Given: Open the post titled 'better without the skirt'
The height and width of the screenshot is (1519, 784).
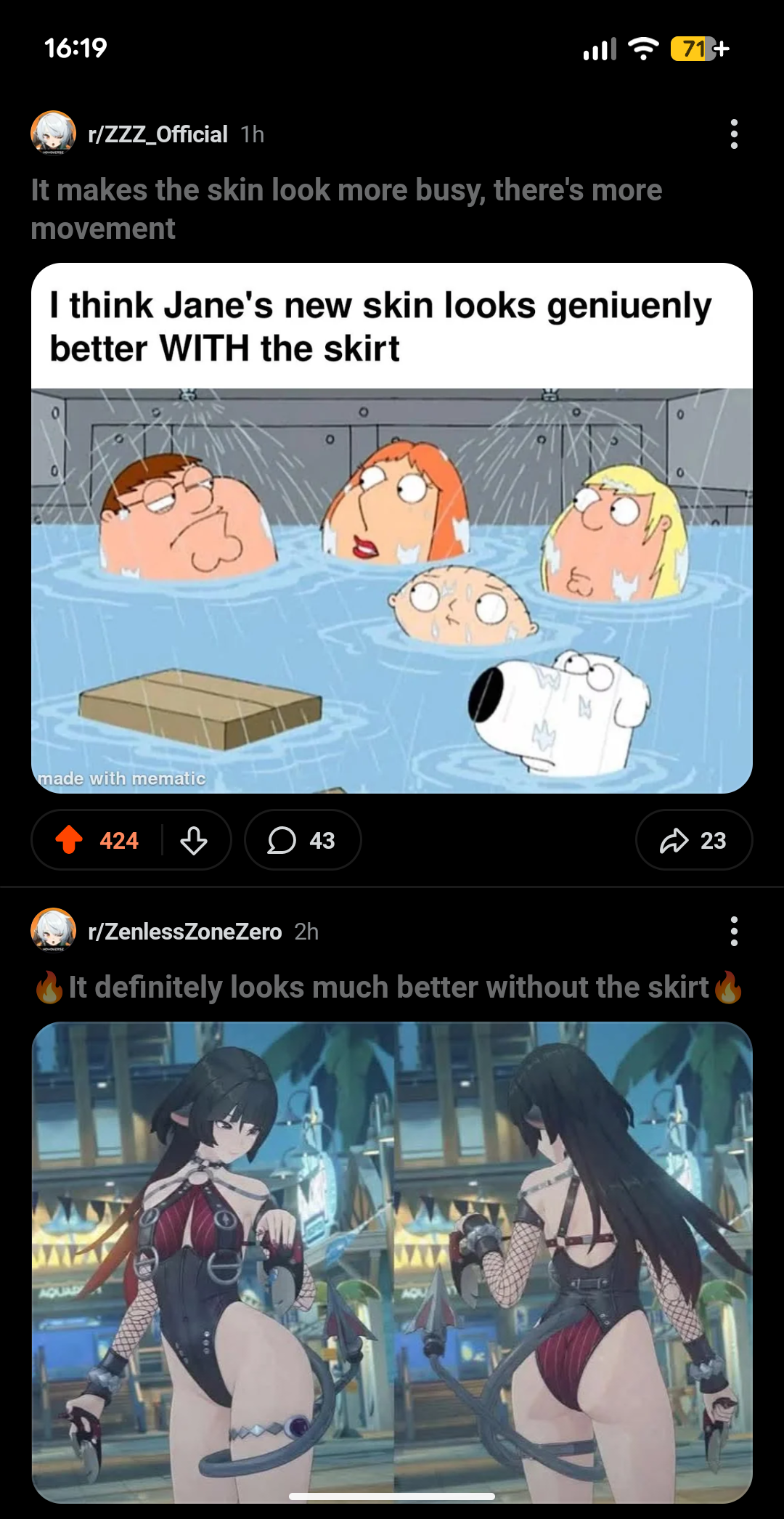Looking at the screenshot, I should click(x=389, y=987).
